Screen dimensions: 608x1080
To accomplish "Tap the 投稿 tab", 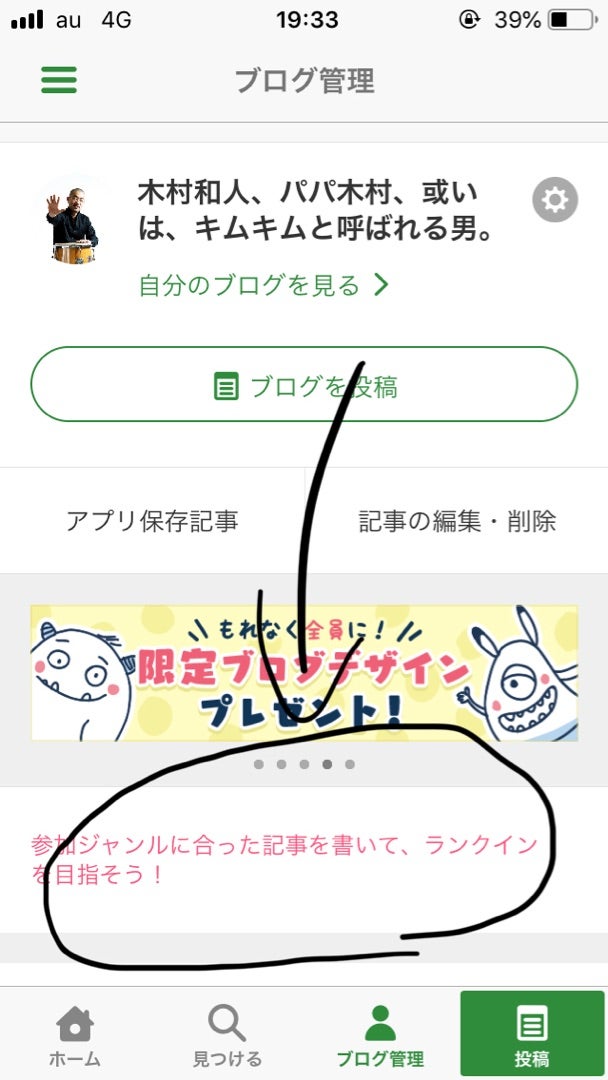I will pos(531,1035).
